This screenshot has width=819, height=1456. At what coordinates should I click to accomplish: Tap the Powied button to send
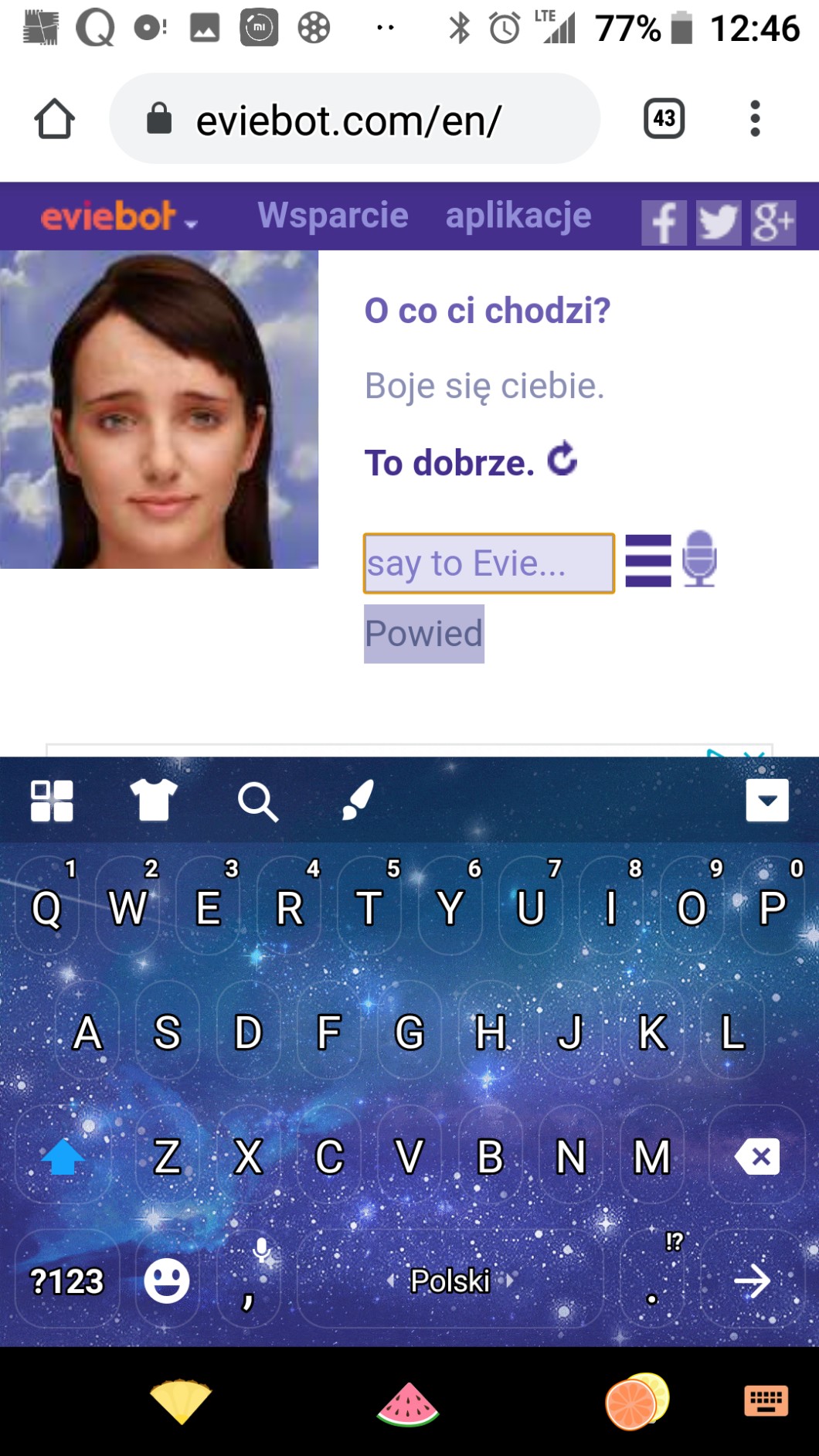[424, 634]
